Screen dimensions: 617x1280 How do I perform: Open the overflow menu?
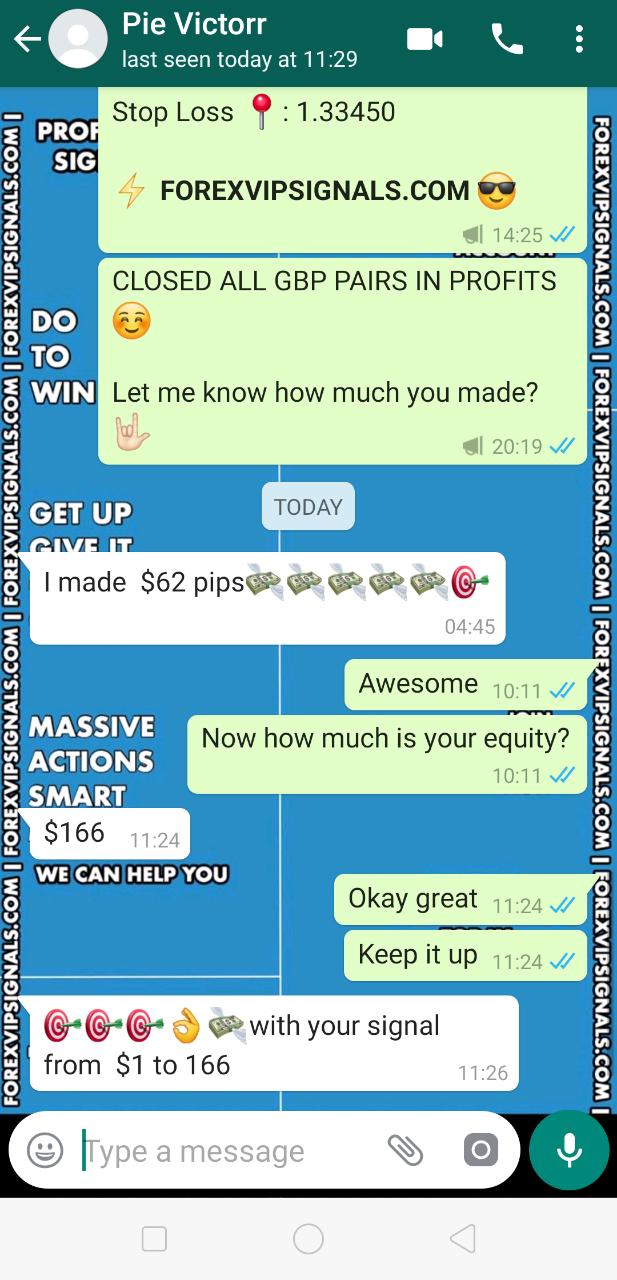pyautogui.click(x=579, y=40)
